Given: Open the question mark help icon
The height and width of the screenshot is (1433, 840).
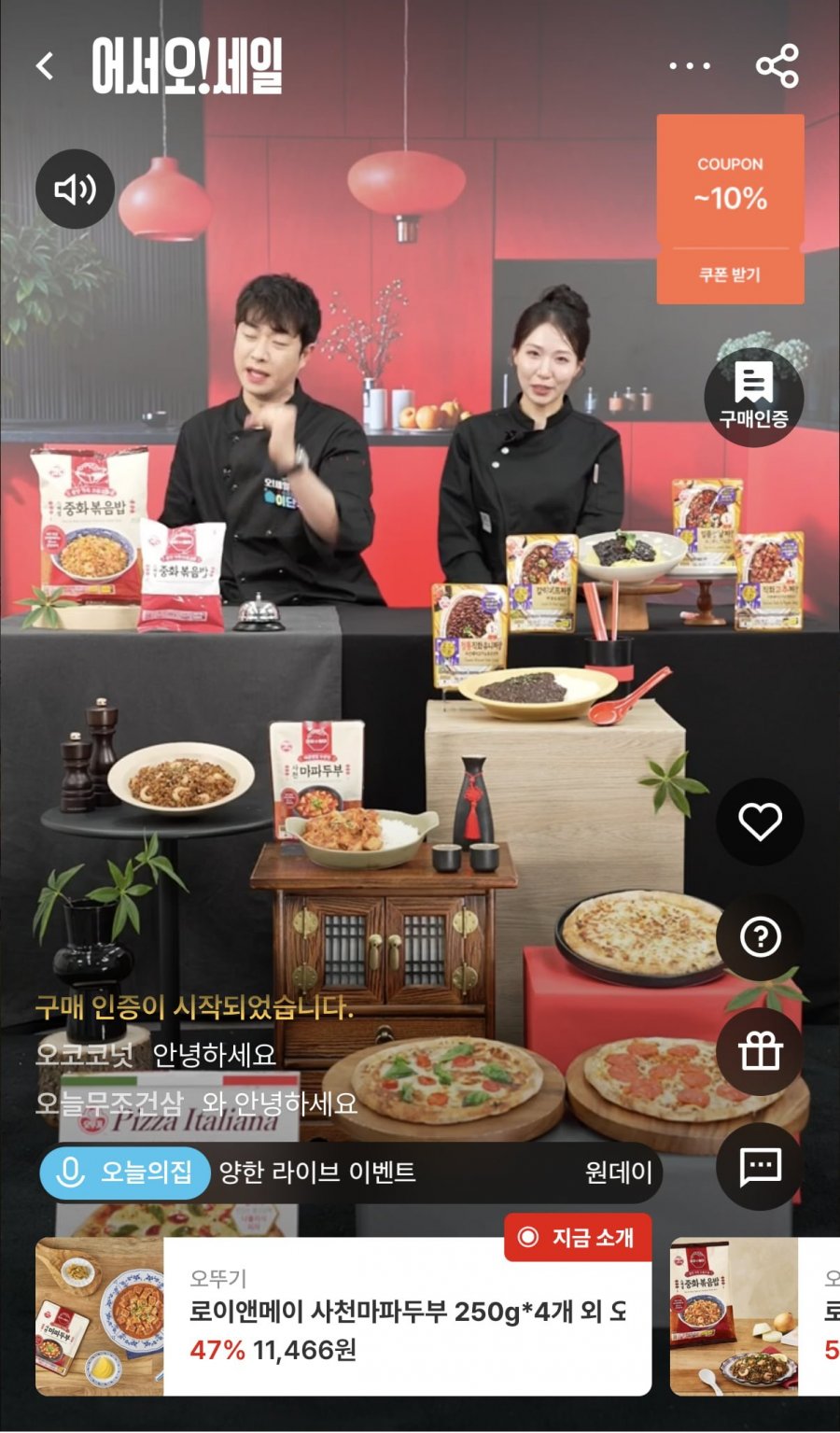Looking at the screenshot, I should [x=760, y=936].
